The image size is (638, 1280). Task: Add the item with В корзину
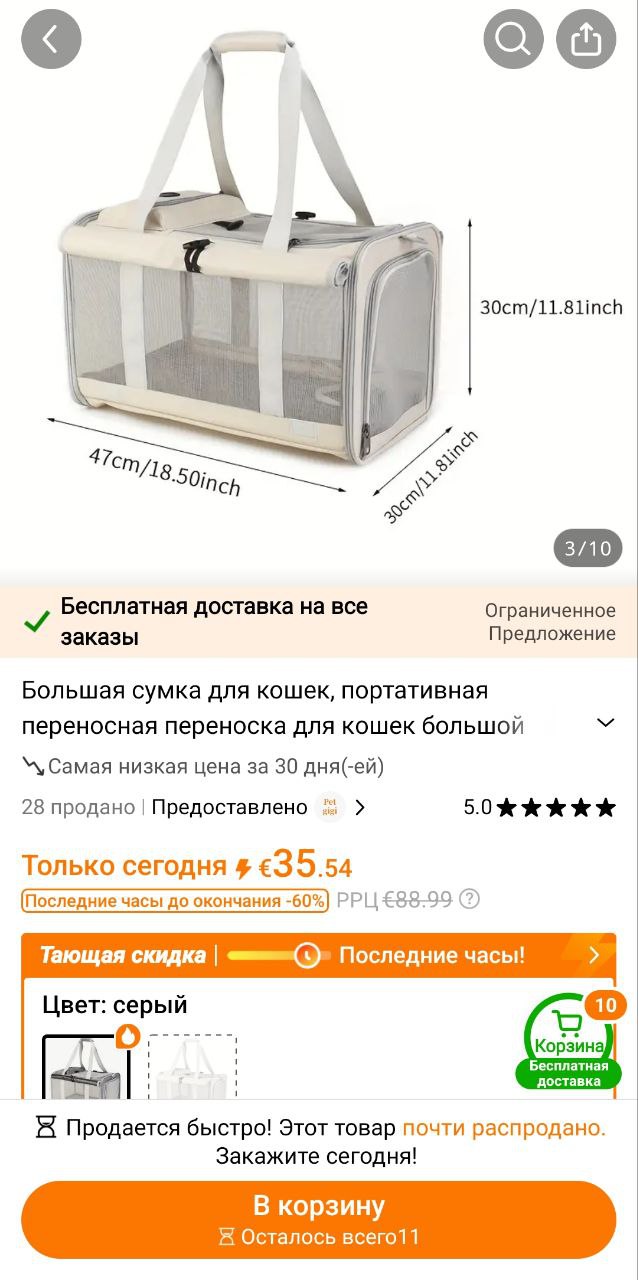(318, 1218)
